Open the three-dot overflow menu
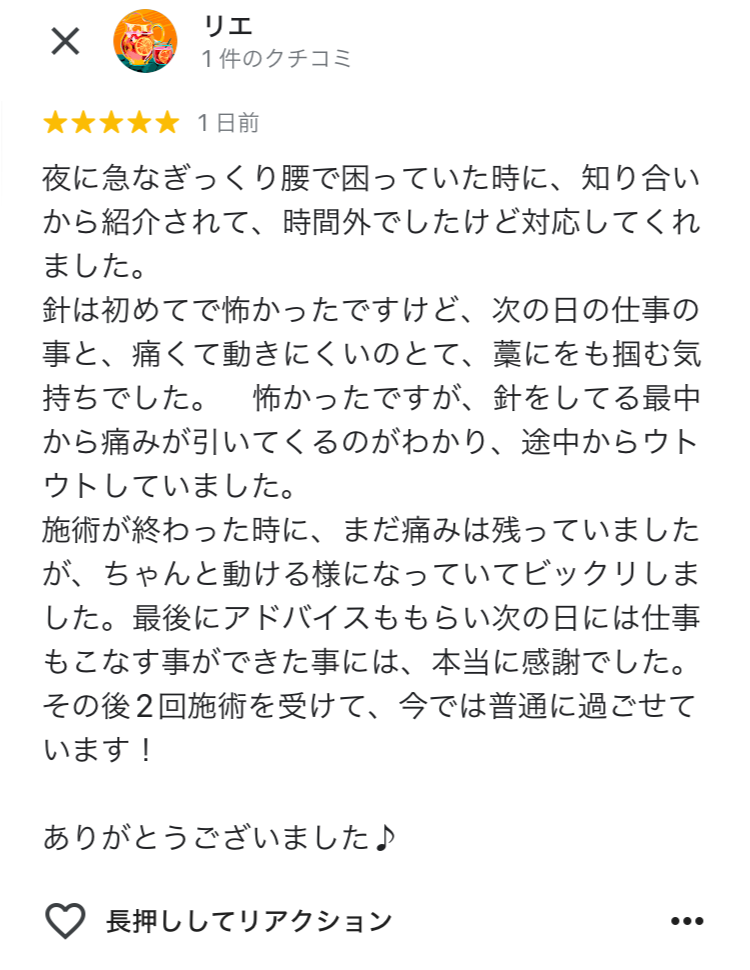Viewport: 750px width, 970px height. coord(687,920)
